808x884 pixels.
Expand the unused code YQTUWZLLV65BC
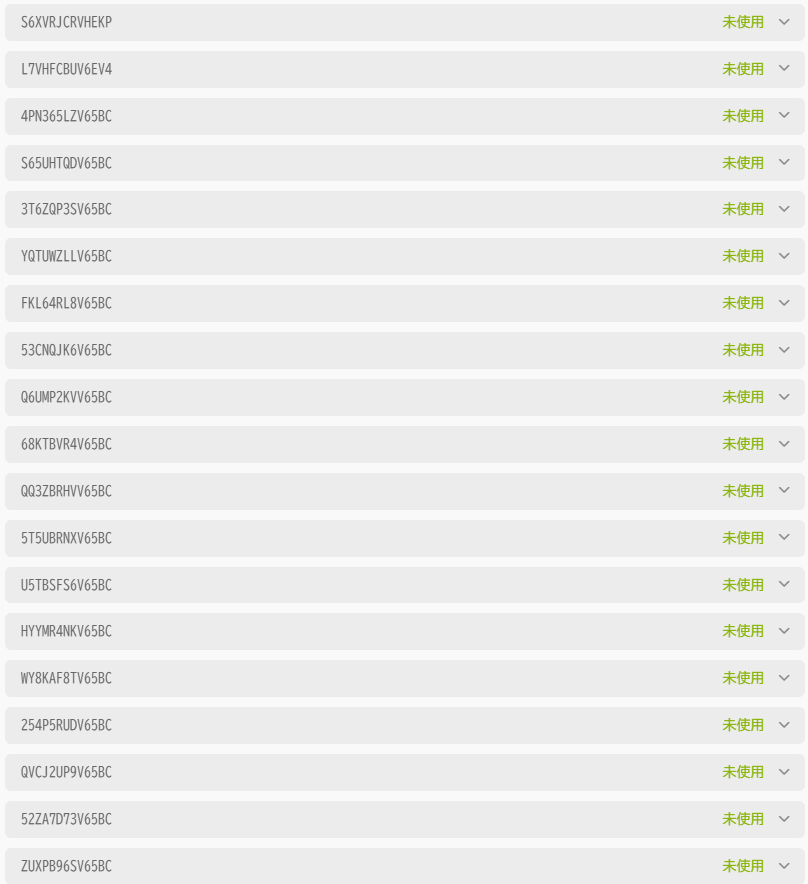(x=783, y=256)
